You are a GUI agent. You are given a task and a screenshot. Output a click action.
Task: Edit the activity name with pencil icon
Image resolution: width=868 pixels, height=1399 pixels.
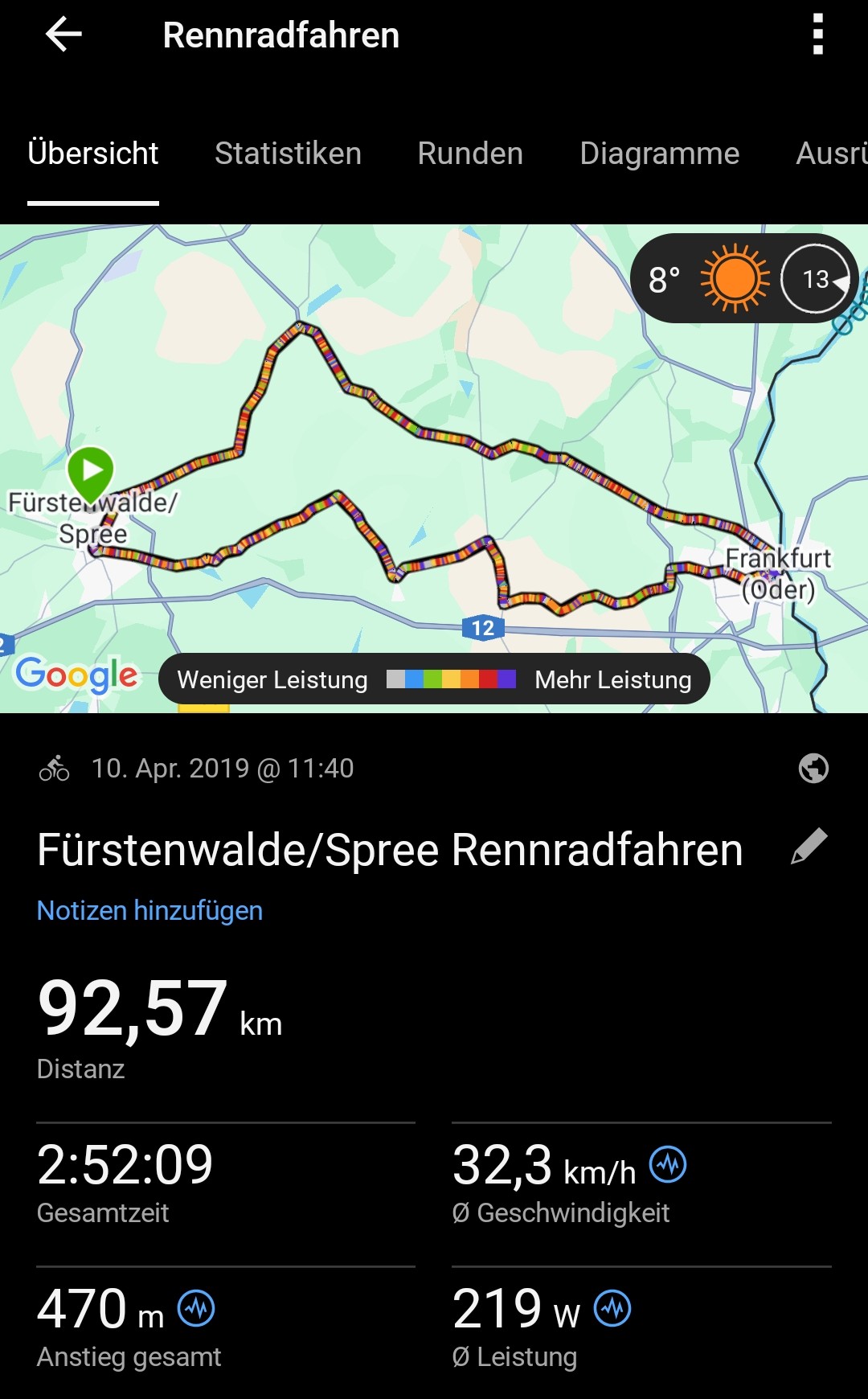coord(809,847)
